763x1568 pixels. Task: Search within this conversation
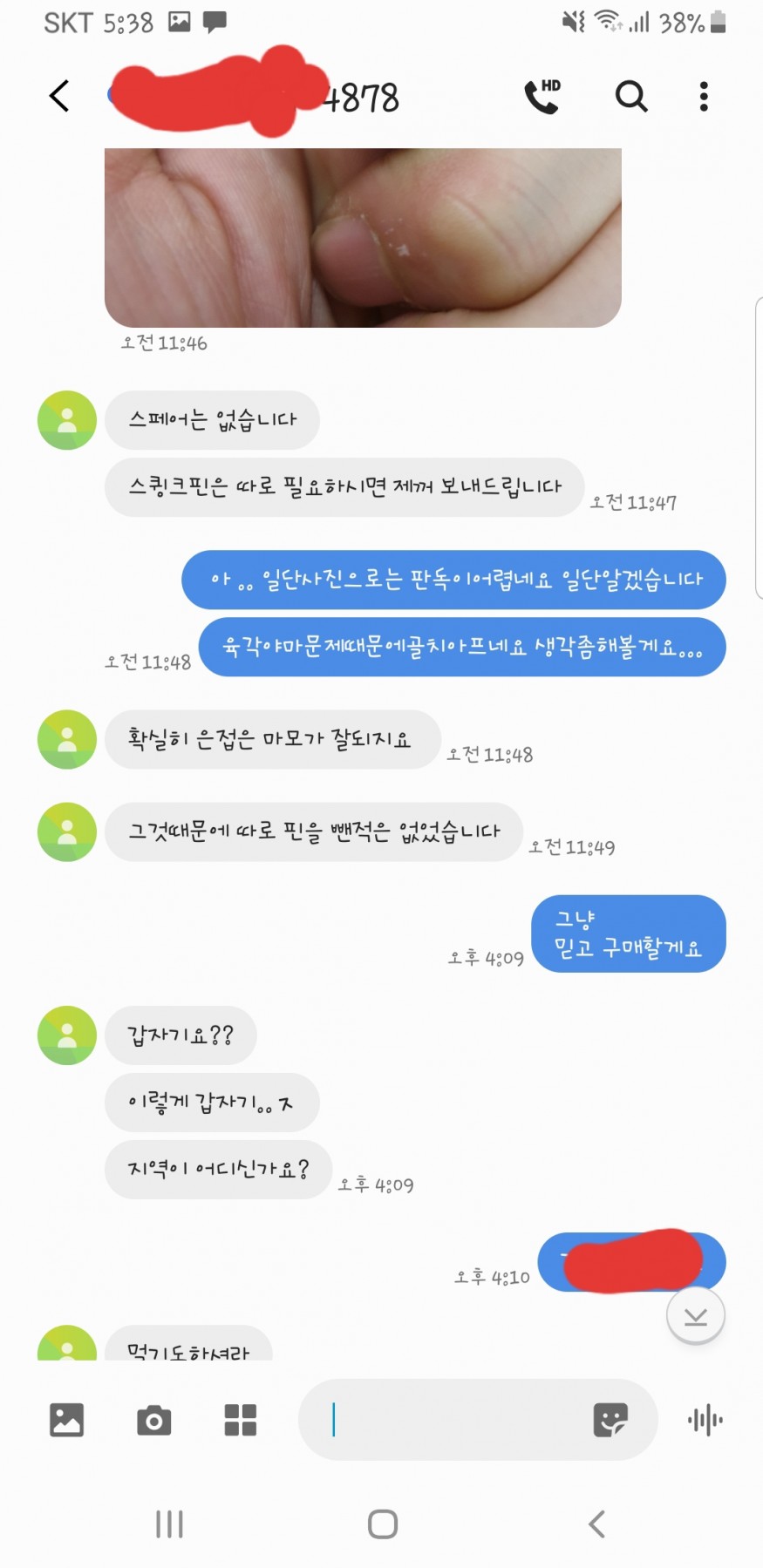click(631, 96)
